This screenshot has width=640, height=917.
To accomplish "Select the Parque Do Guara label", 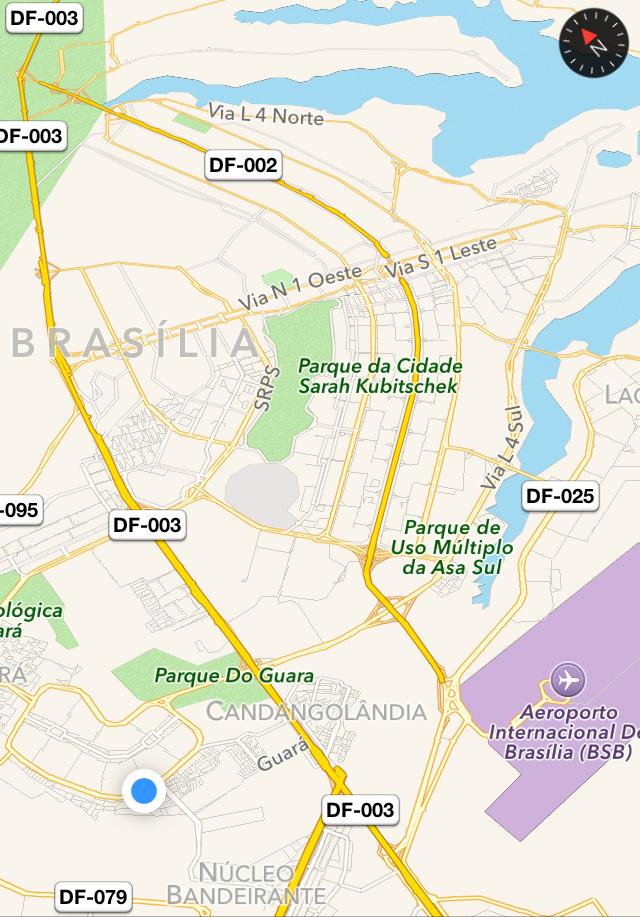I will click(x=234, y=676).
